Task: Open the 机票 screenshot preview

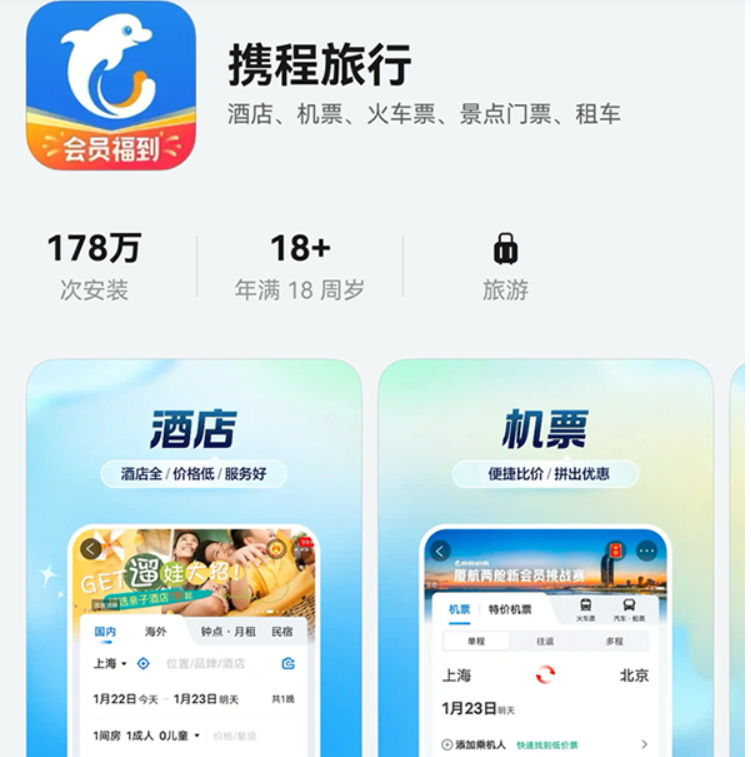Action: [x=545, y=558]
